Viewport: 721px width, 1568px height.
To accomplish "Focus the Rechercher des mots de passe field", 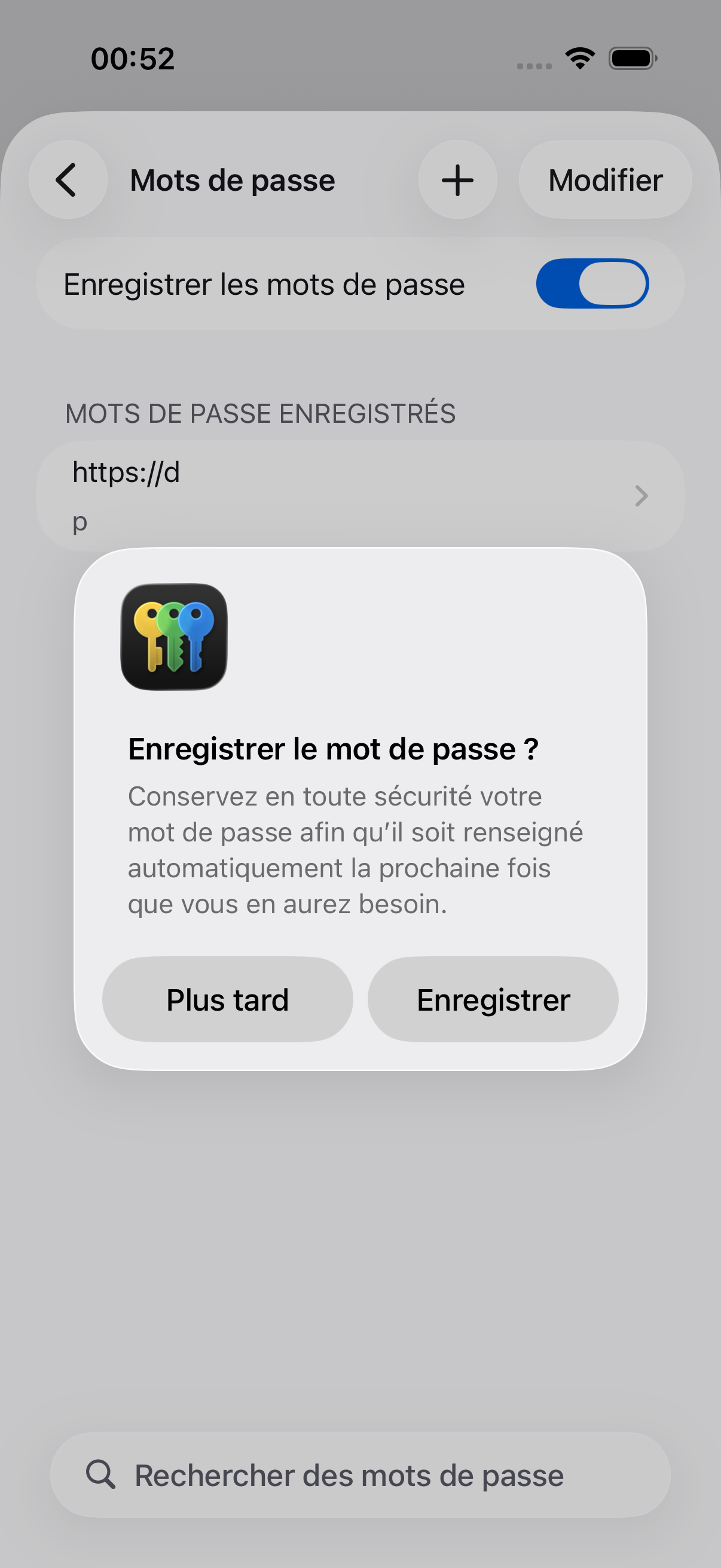I will tap(360, 1475).
